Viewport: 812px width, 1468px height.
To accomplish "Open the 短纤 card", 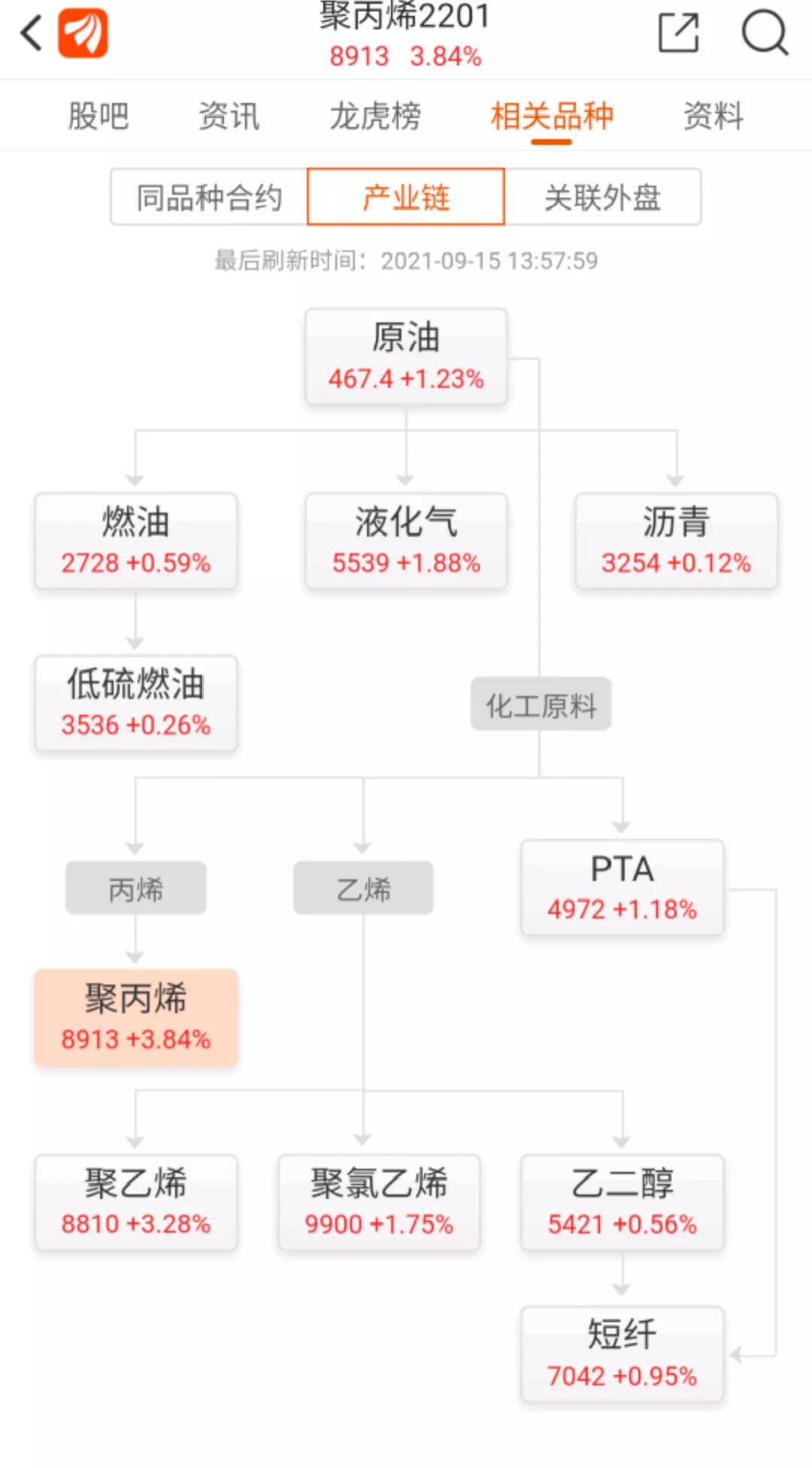I will (x=623, y=1354).
